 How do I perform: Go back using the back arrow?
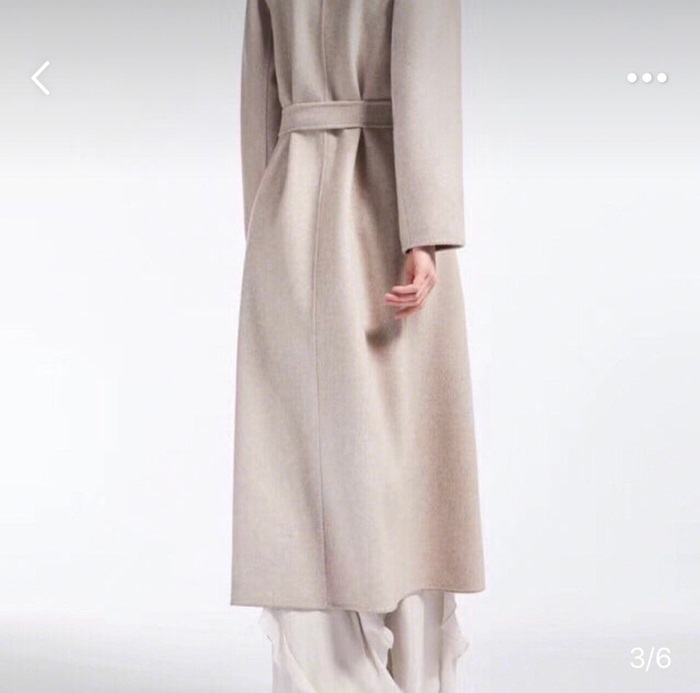coord(41,78)
